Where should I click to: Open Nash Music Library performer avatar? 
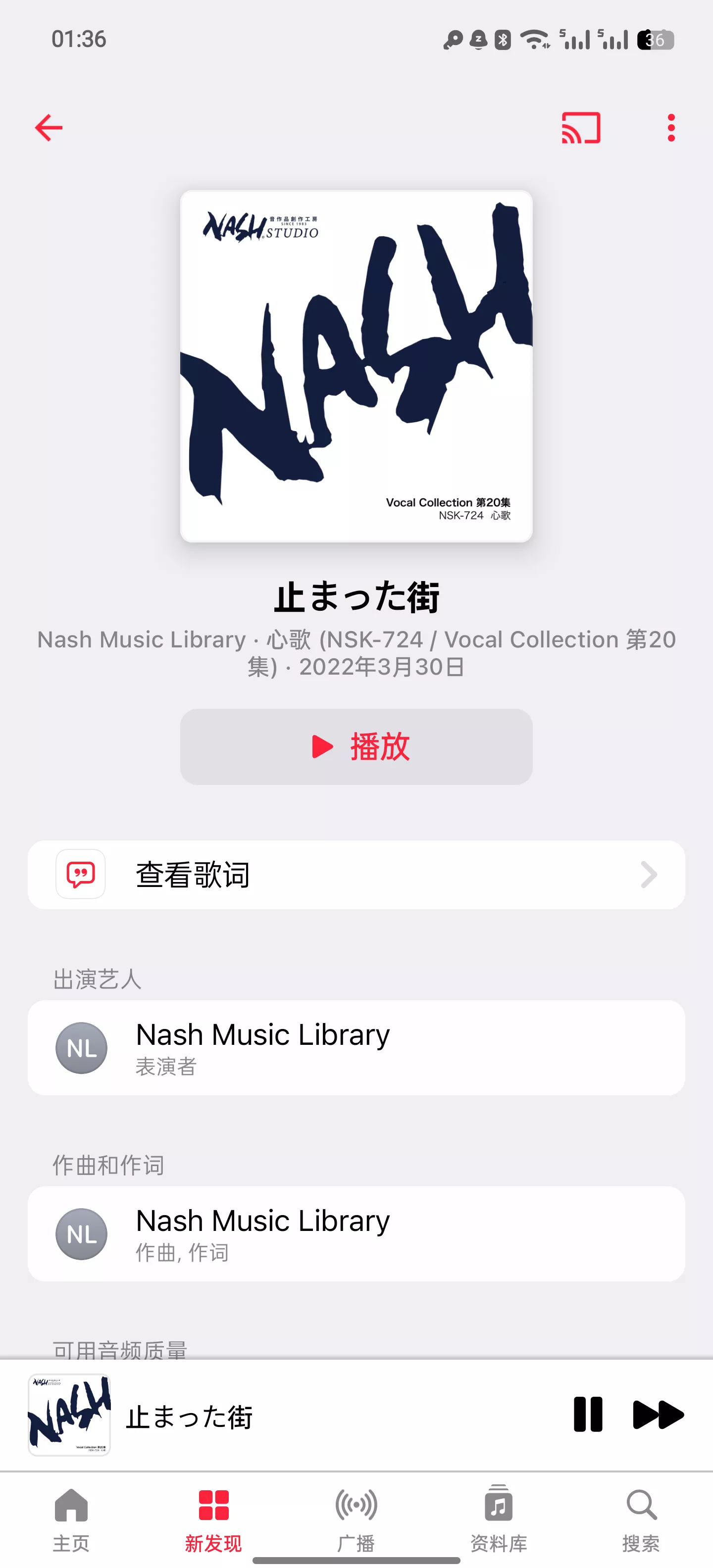[x=81, y=1048]
